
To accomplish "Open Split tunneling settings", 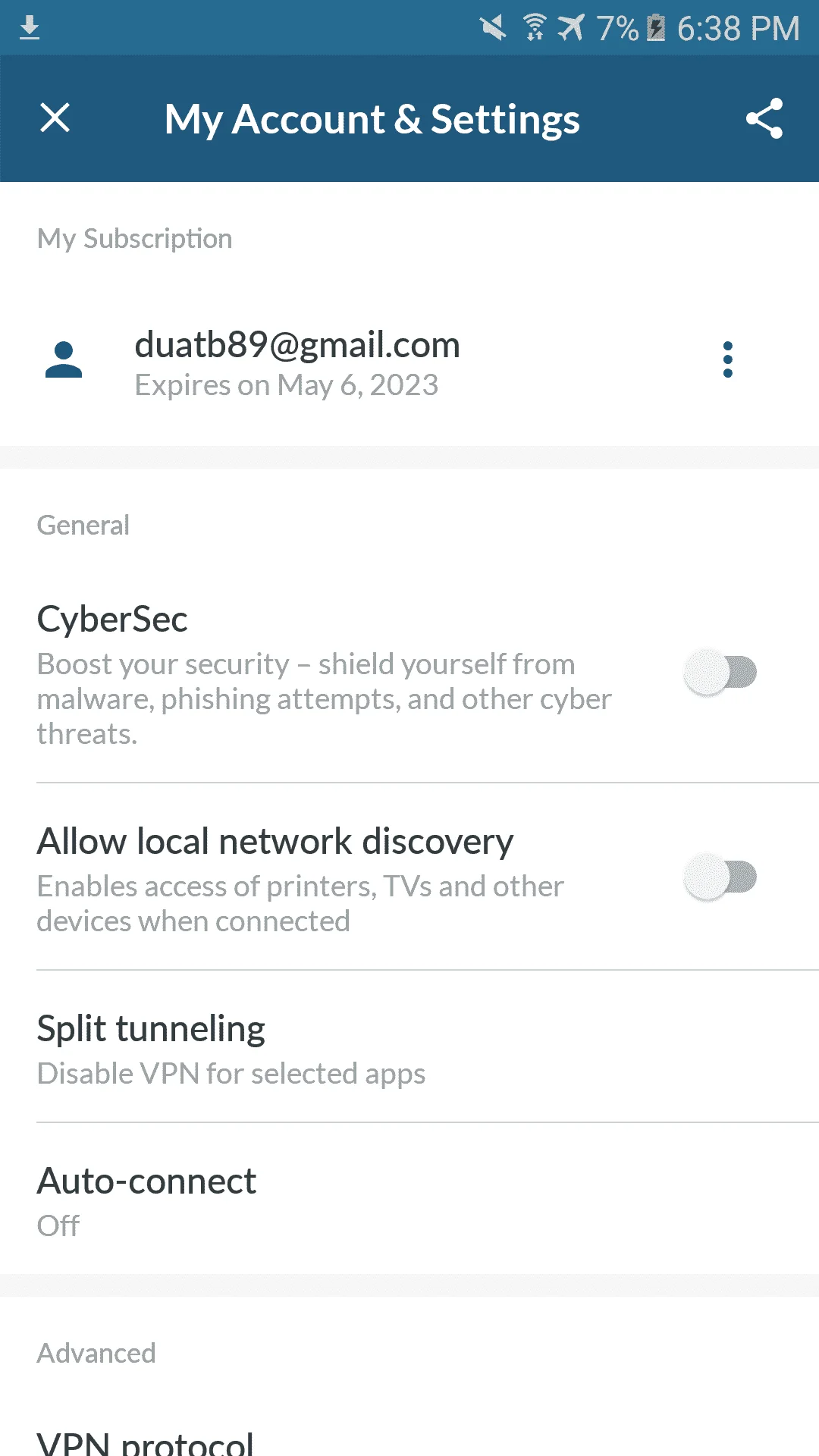I will [409, 1047].
